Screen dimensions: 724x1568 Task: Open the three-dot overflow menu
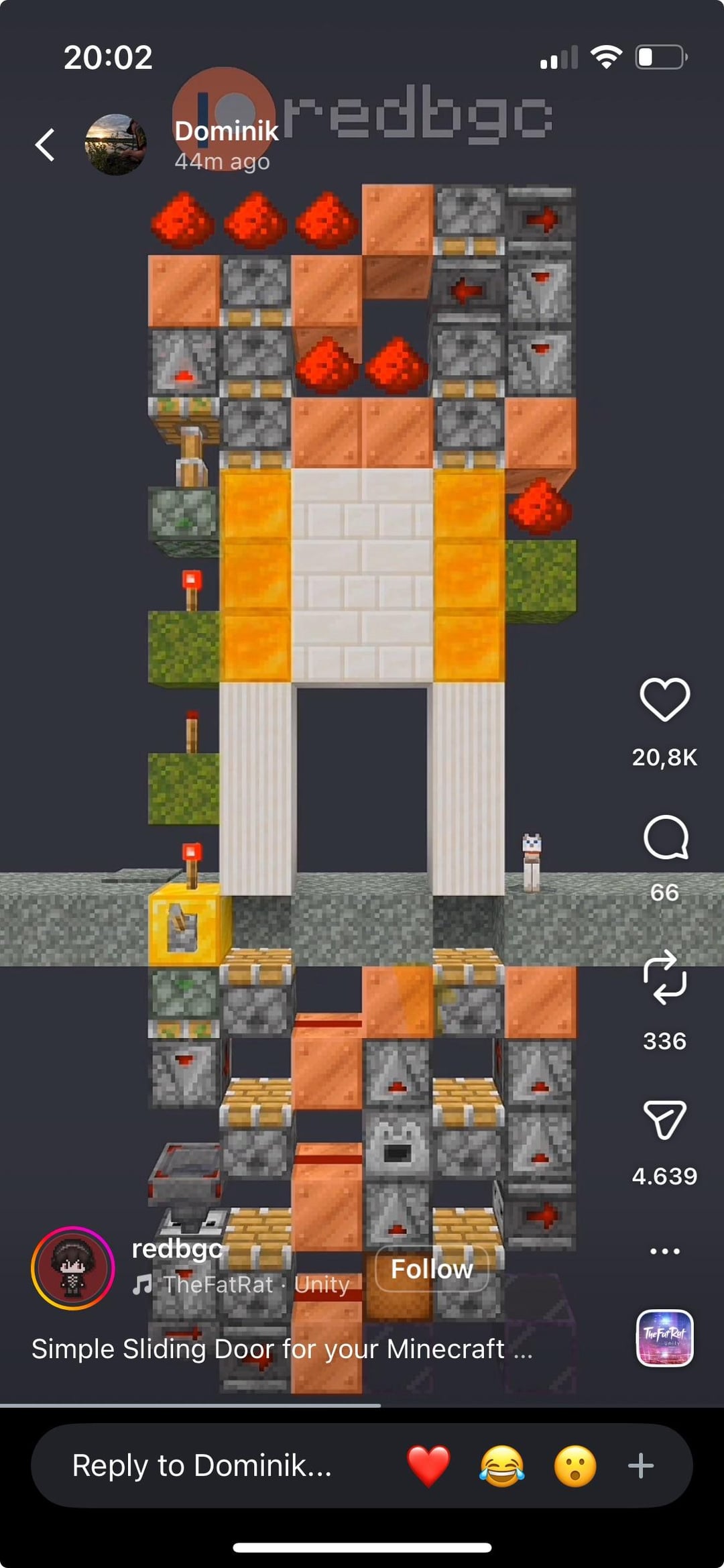(x=664, y=1251)
